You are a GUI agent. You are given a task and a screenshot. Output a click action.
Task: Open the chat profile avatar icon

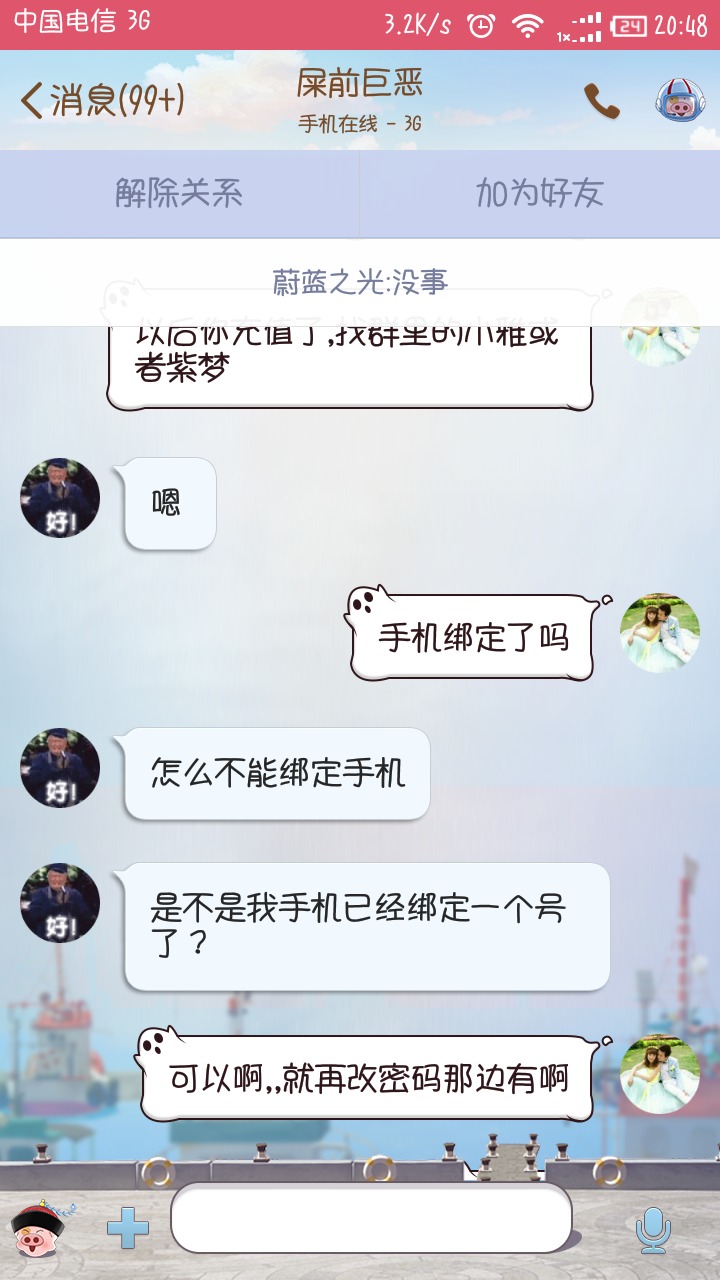(x=680, y=101)
